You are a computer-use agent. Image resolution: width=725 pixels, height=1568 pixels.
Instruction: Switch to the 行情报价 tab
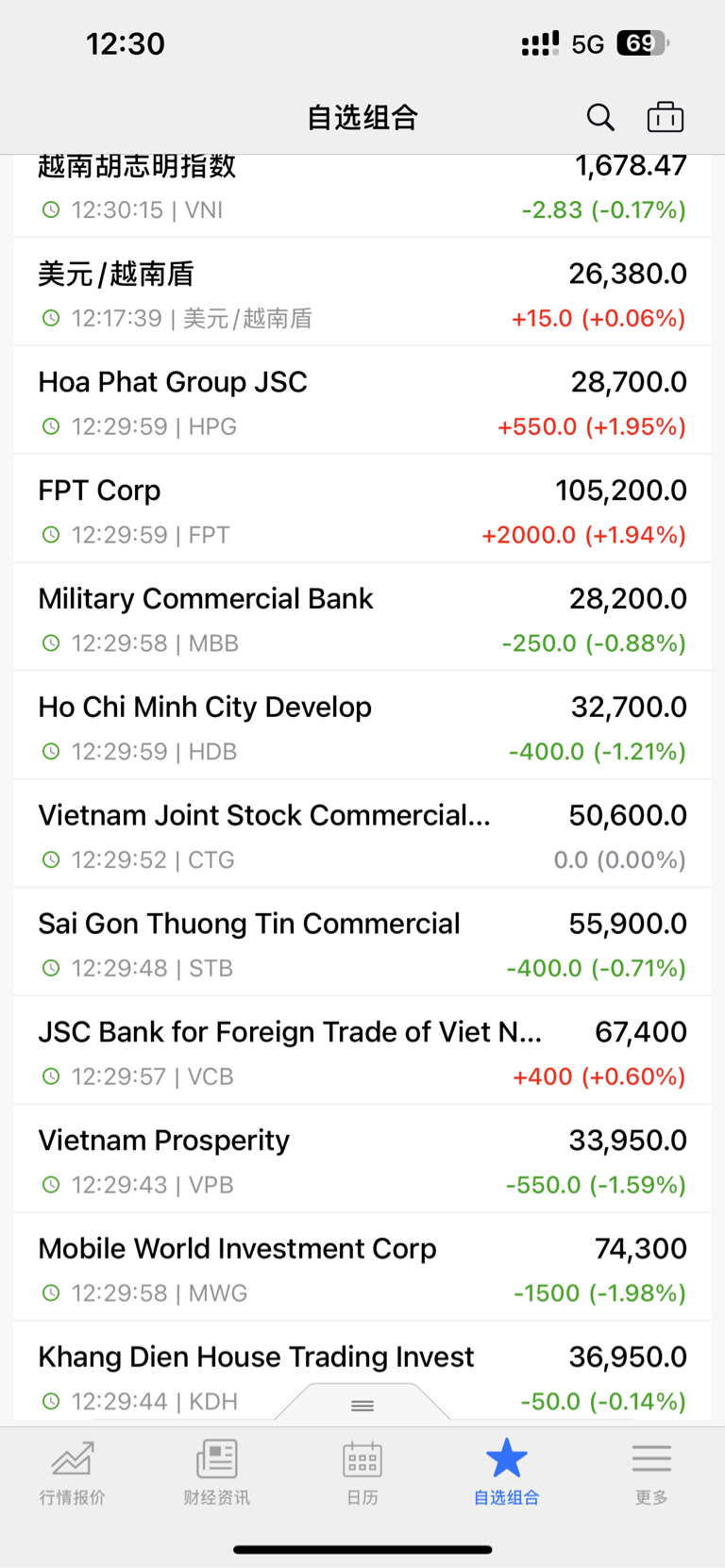73,1472
